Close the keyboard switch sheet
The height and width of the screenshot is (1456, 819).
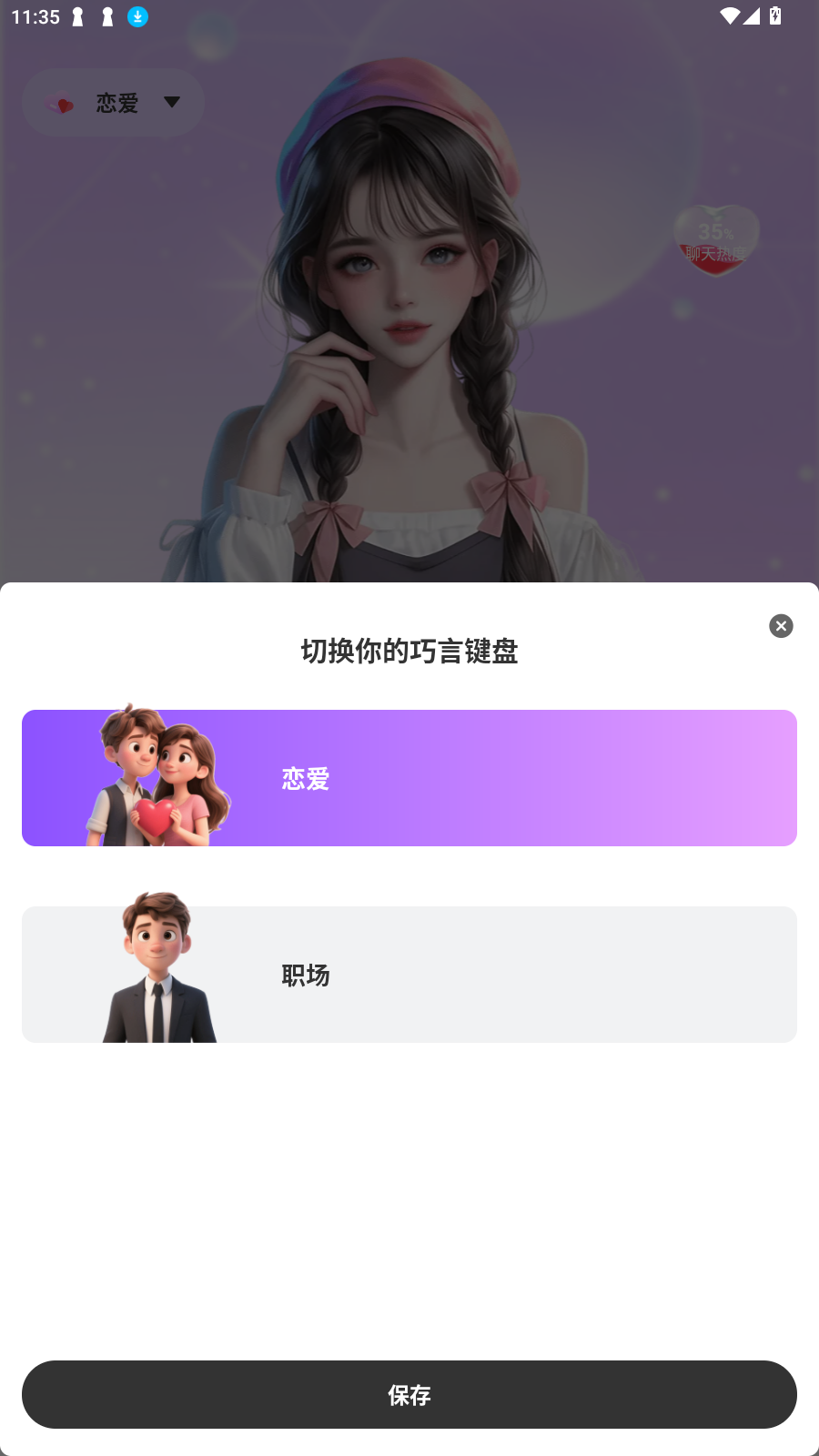point(781,626)
